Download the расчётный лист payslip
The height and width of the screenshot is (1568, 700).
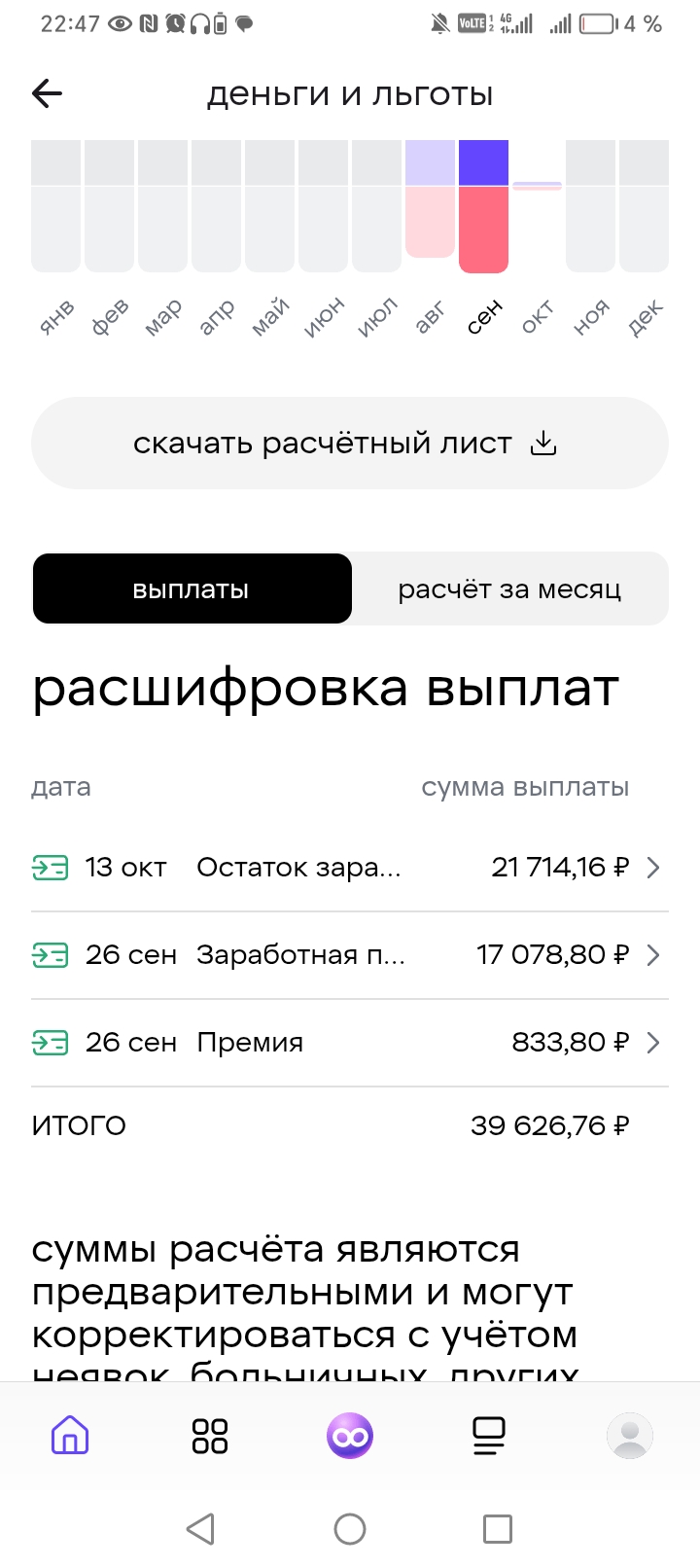click(350, 444)
